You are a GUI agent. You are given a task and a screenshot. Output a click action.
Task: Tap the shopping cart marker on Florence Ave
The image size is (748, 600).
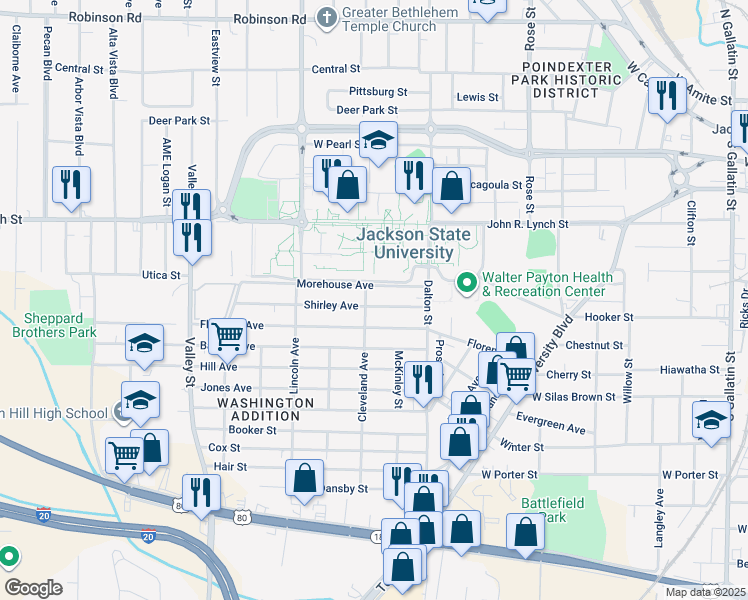[229, 337]
